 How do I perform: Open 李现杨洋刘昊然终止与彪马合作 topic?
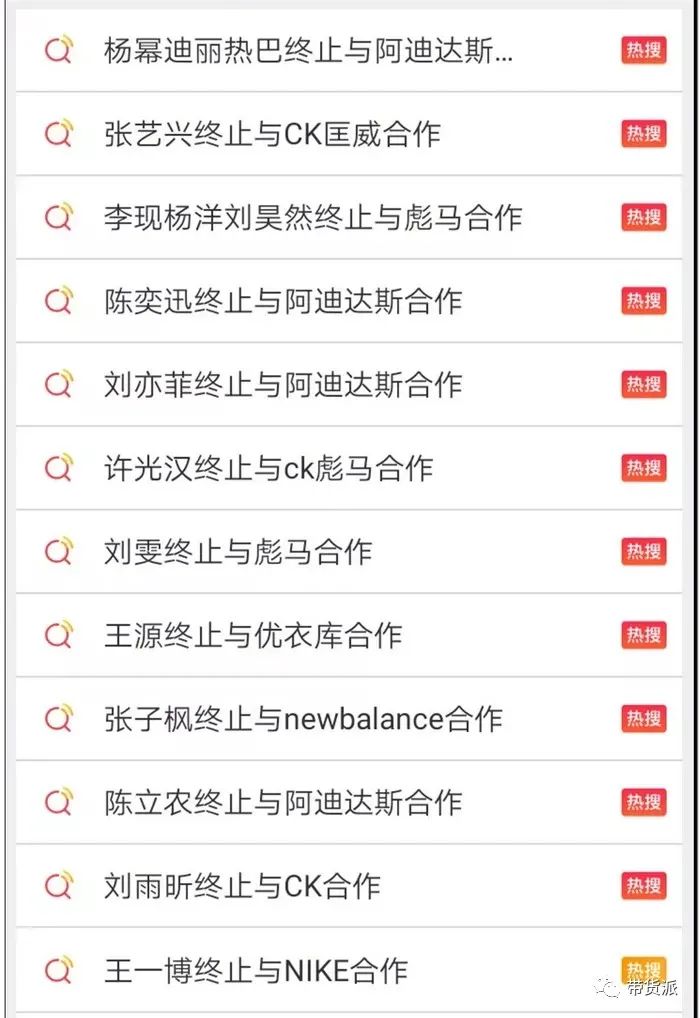(x=313, y=218)
